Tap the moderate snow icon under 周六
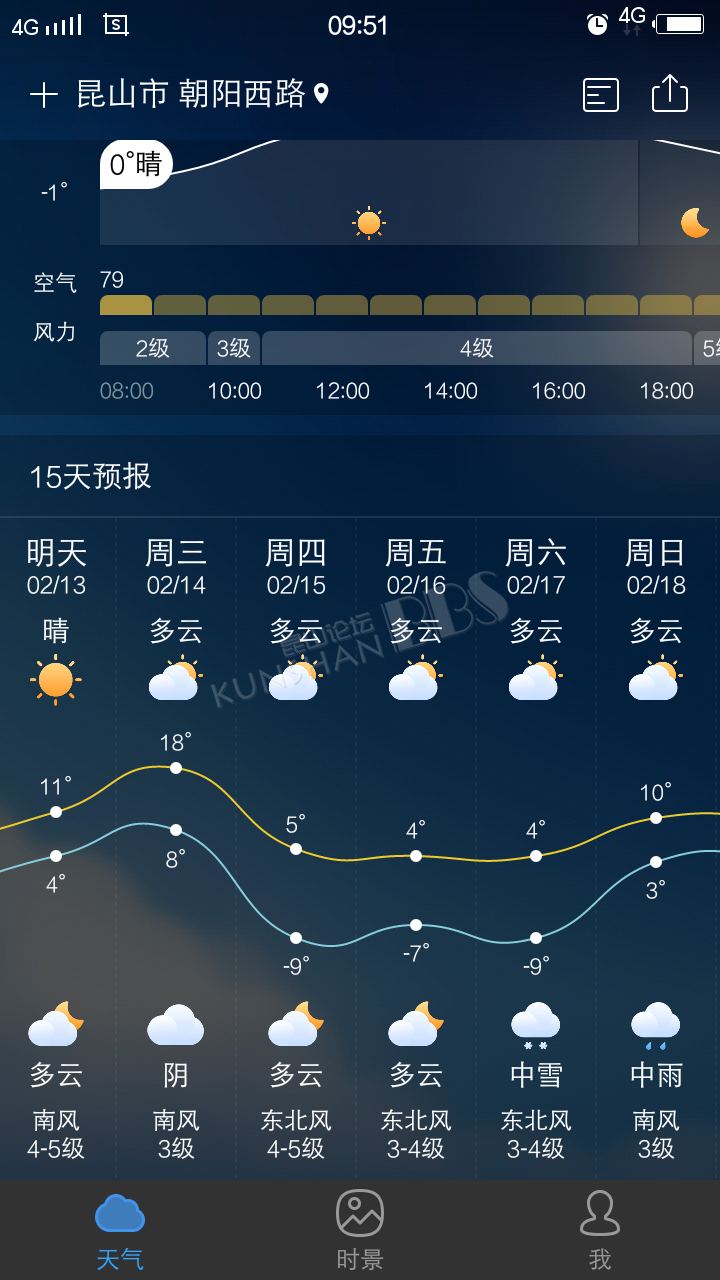Viewport: 720px width, 1280px height. pos(535,1023)
